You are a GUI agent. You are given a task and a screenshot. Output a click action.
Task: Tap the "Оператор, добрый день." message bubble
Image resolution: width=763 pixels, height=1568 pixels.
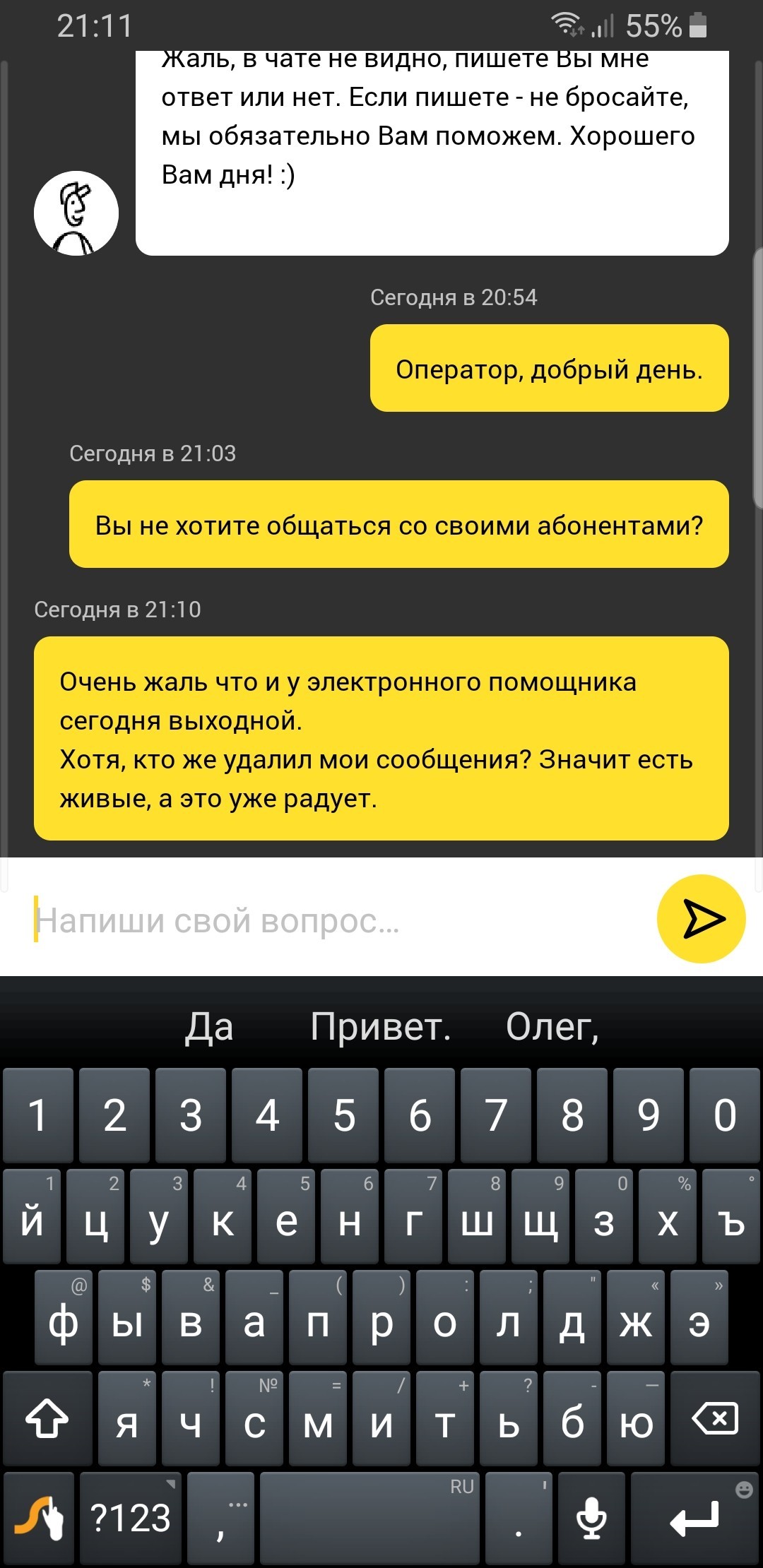click(549, 369)
